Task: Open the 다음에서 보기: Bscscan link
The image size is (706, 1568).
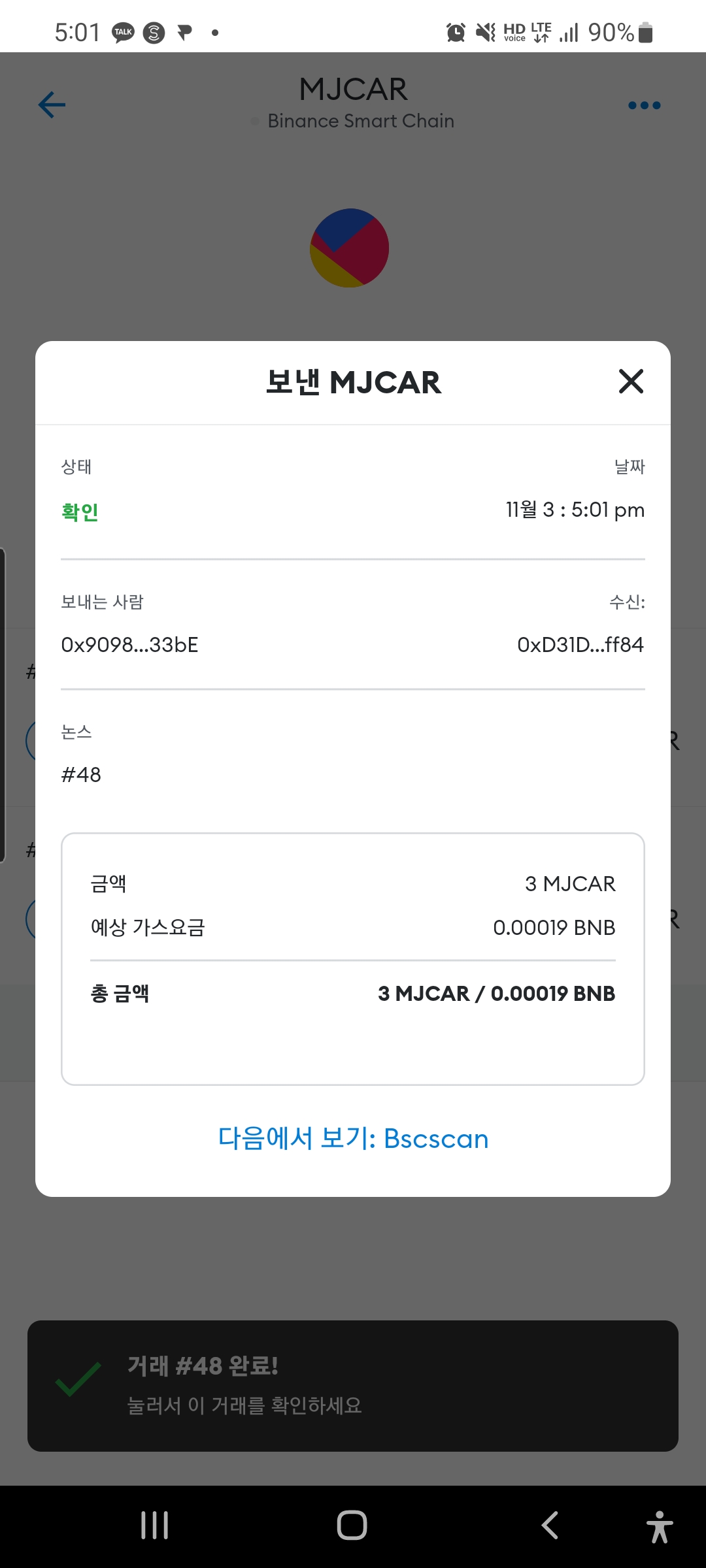Action: point(353,1139)
